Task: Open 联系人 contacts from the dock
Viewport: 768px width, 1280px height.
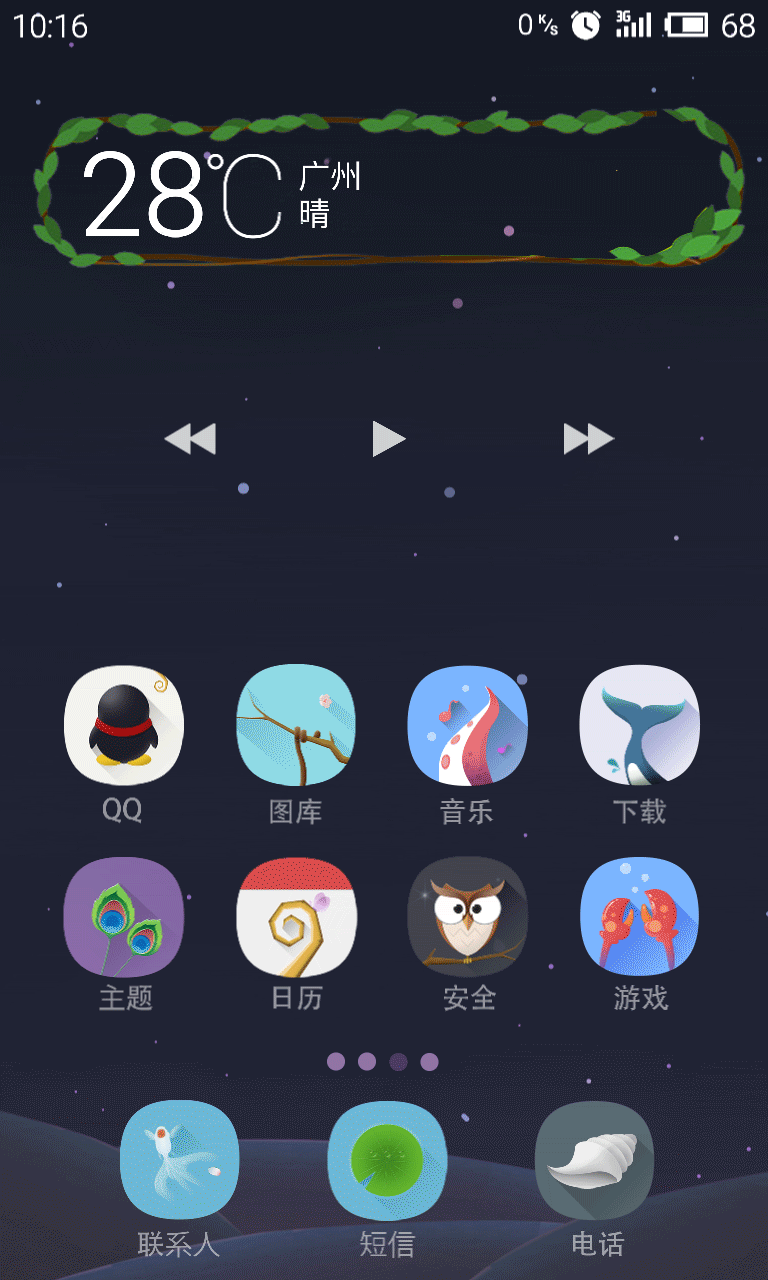Action: pos(180,1160)
